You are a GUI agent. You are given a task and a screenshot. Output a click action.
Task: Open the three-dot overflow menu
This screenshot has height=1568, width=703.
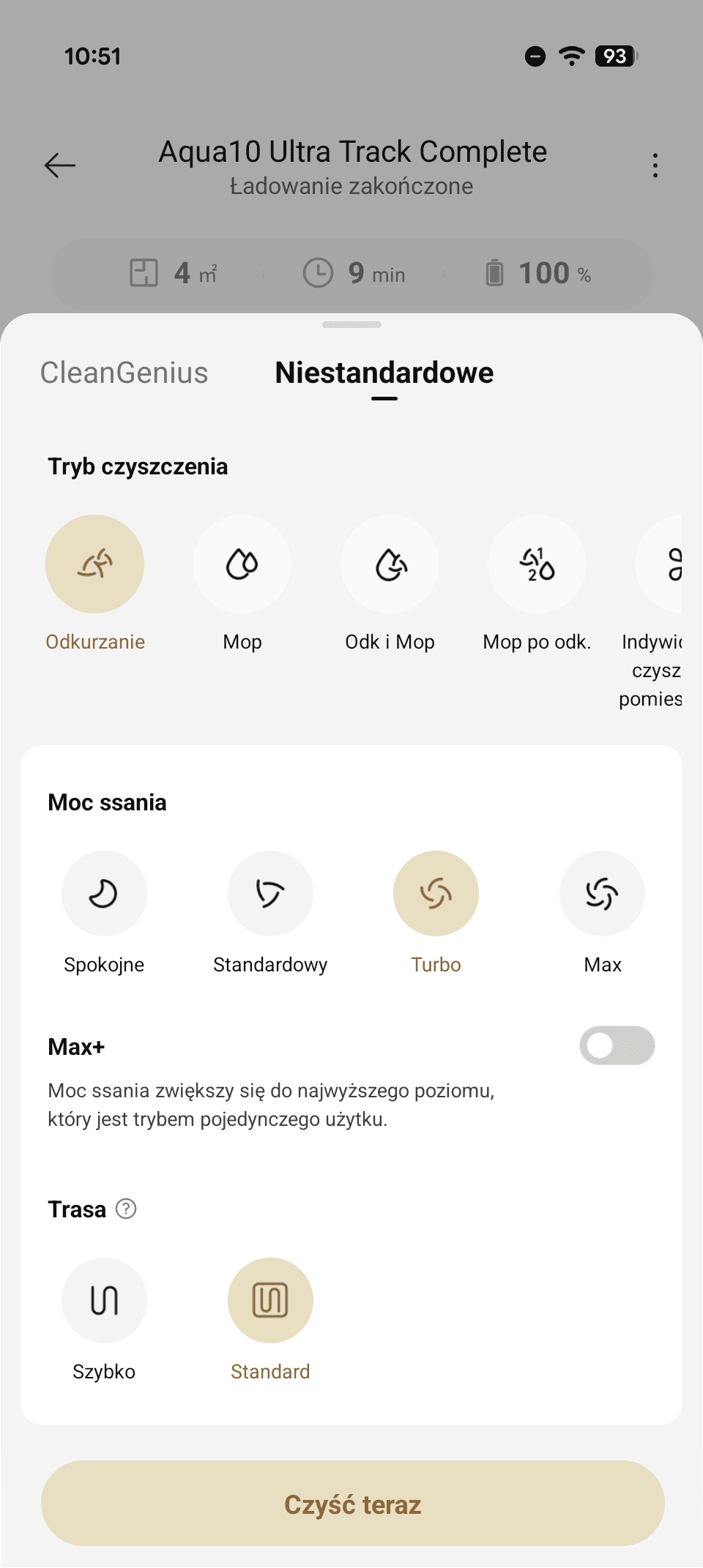coord(655,165)
